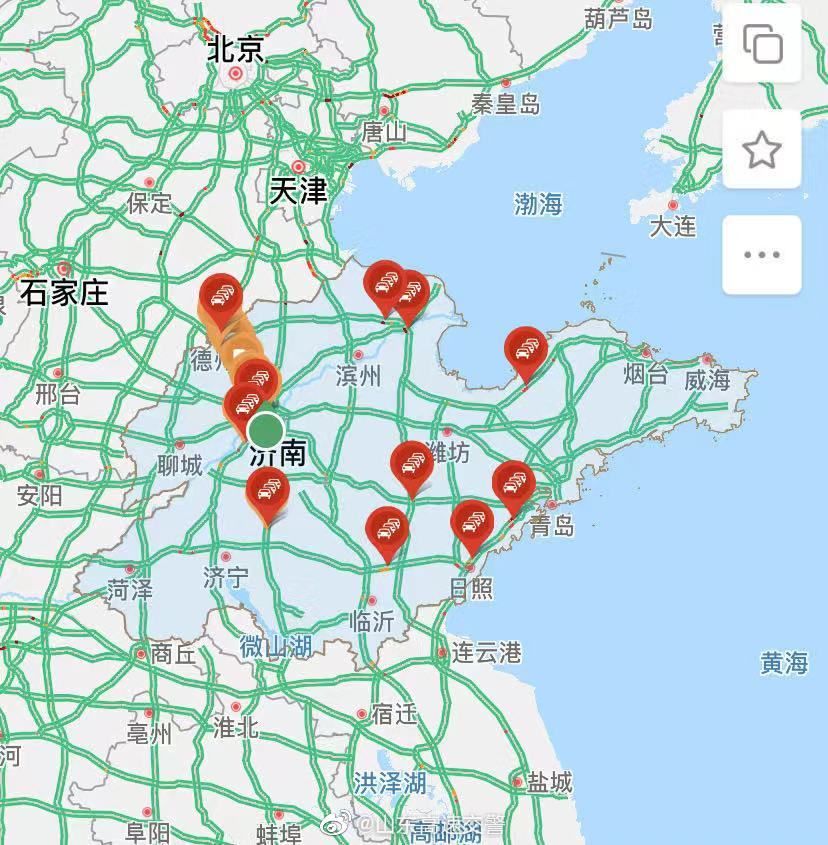The height and width of the screenshot is (845, 828).
Task: Select the congestion marker beside 青岛
Action: tap(514, 483)
